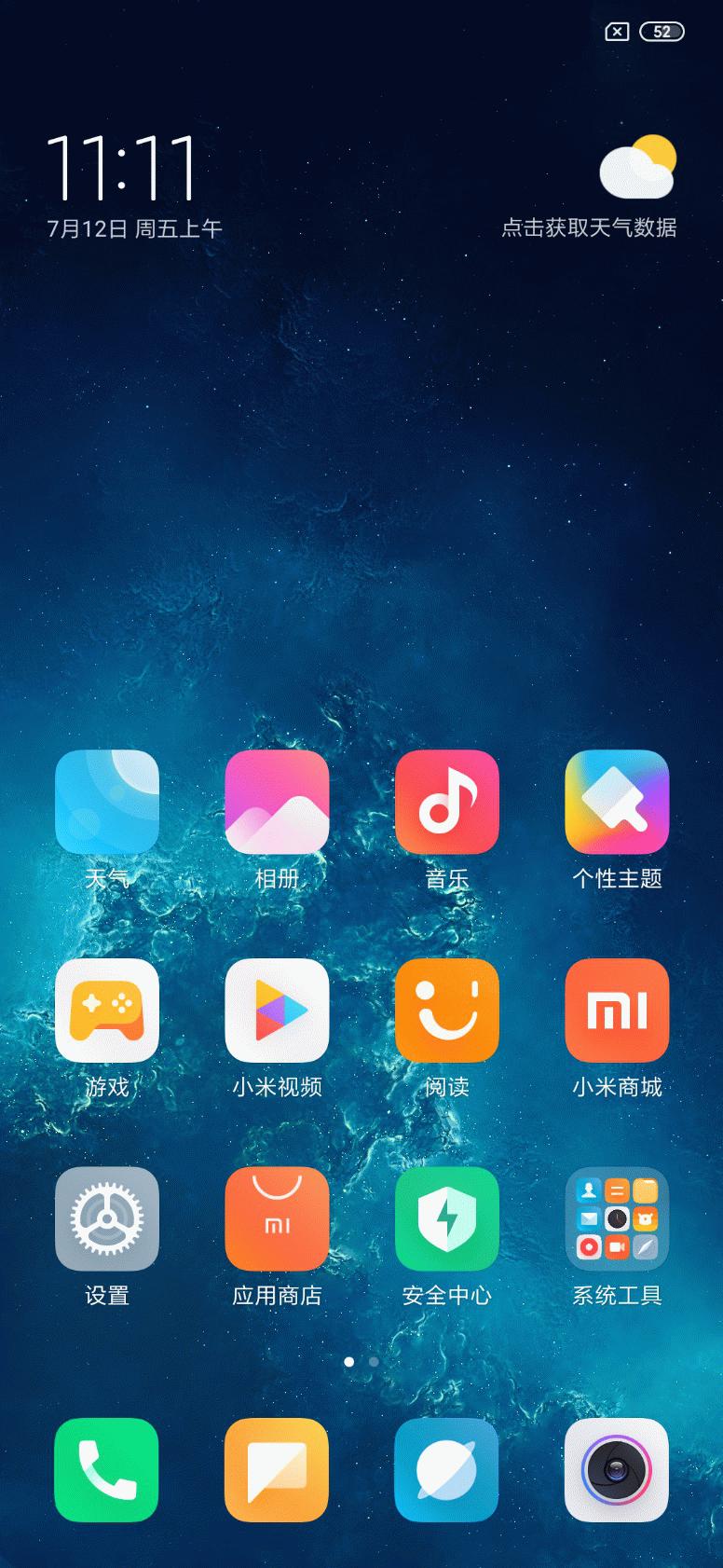Tap the 11:11 clock widget
This screenshot has width=723, height=1568.
pos(122,168)
